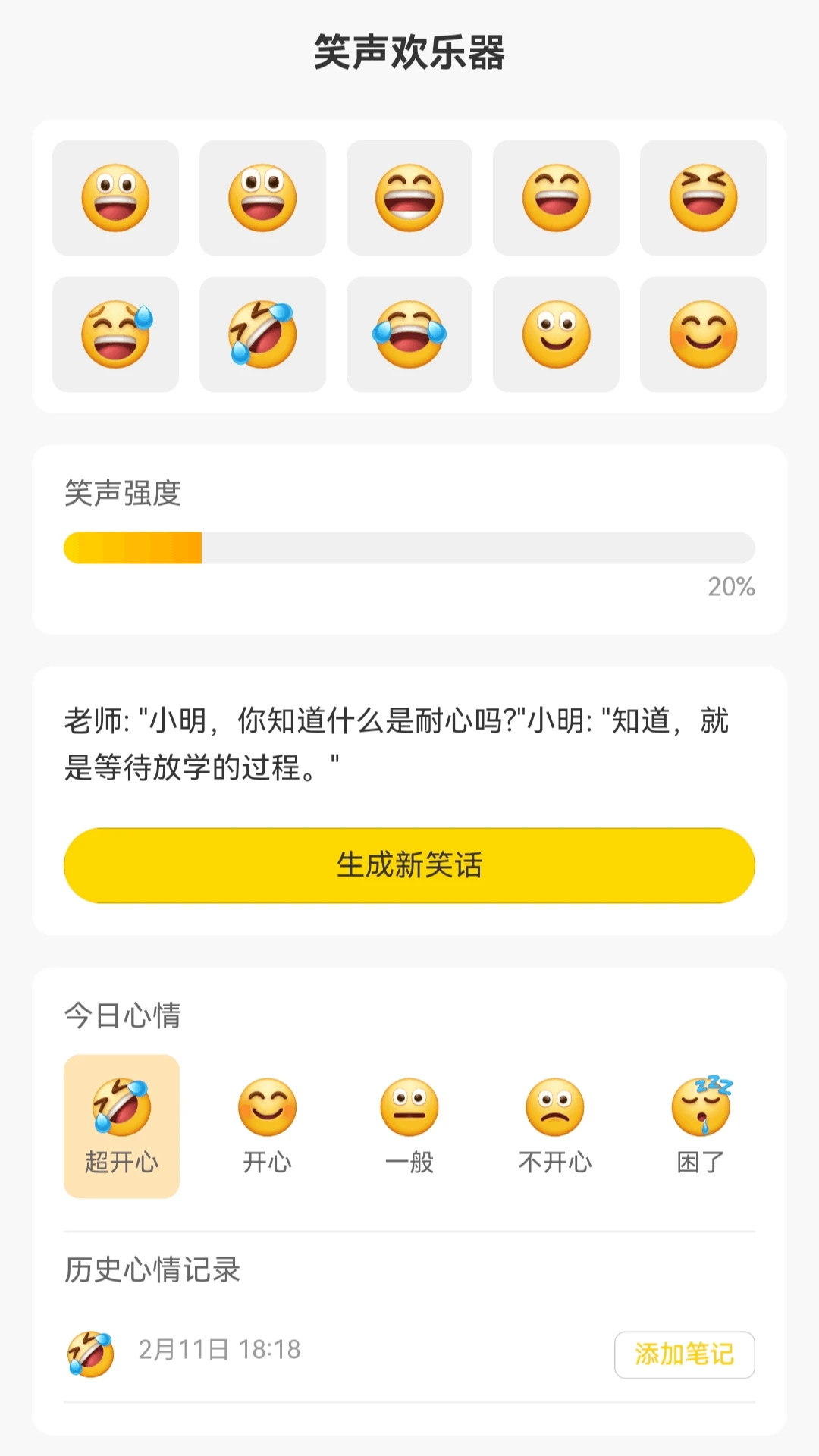Tap the squinting laugh emoji tile
This screenshot has width=819, height=1456.
(x=703, y=198)
